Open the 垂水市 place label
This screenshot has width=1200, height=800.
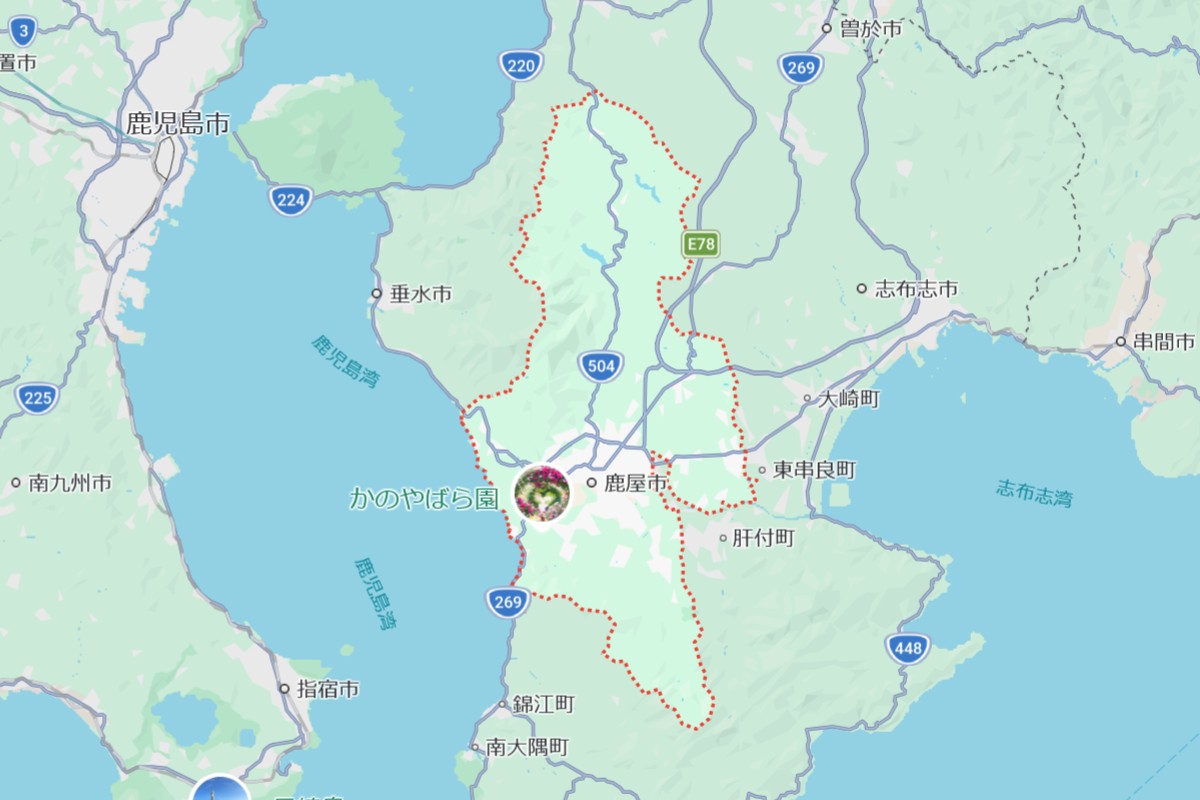[419, 294]
